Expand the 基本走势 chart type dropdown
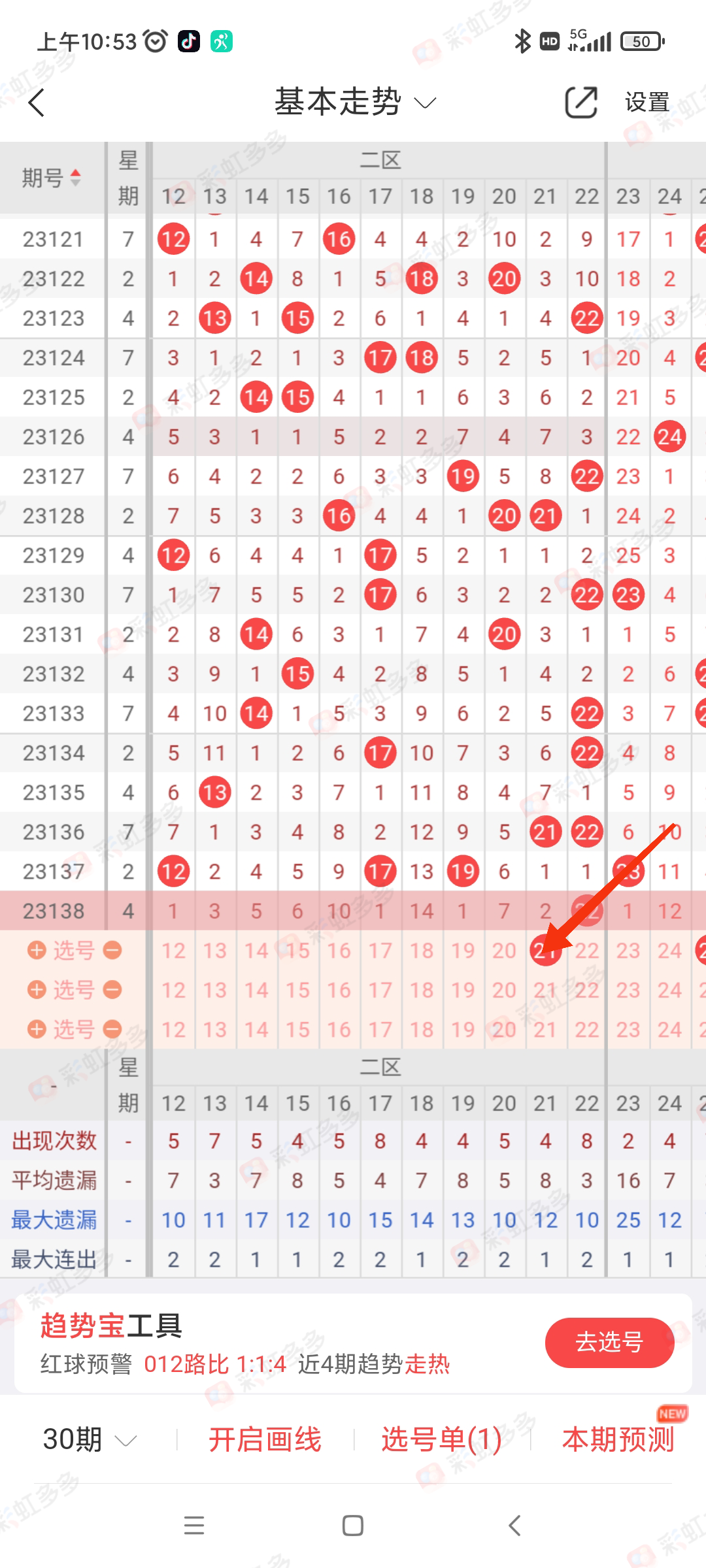The height and width of the screenshot is (1568, 706). [x=354, y=103]
